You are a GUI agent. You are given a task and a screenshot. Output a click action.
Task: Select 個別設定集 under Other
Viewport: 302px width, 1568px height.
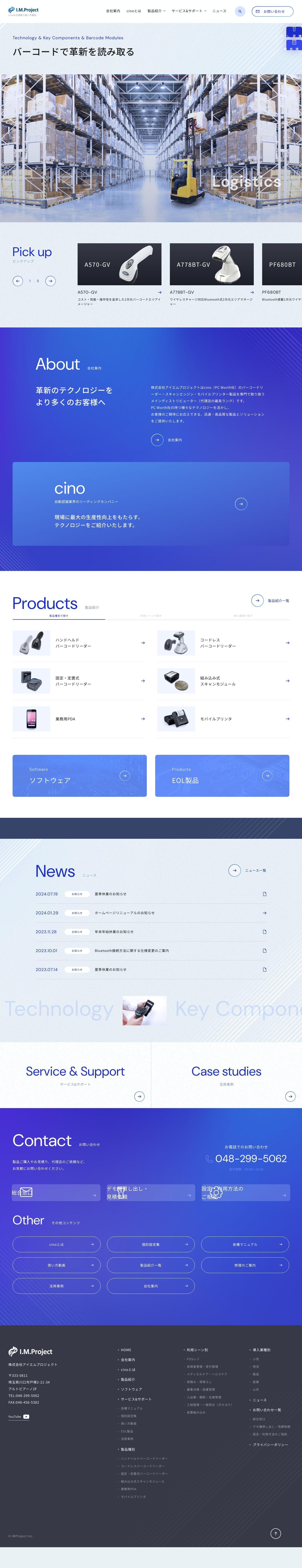click(151, 1245)
